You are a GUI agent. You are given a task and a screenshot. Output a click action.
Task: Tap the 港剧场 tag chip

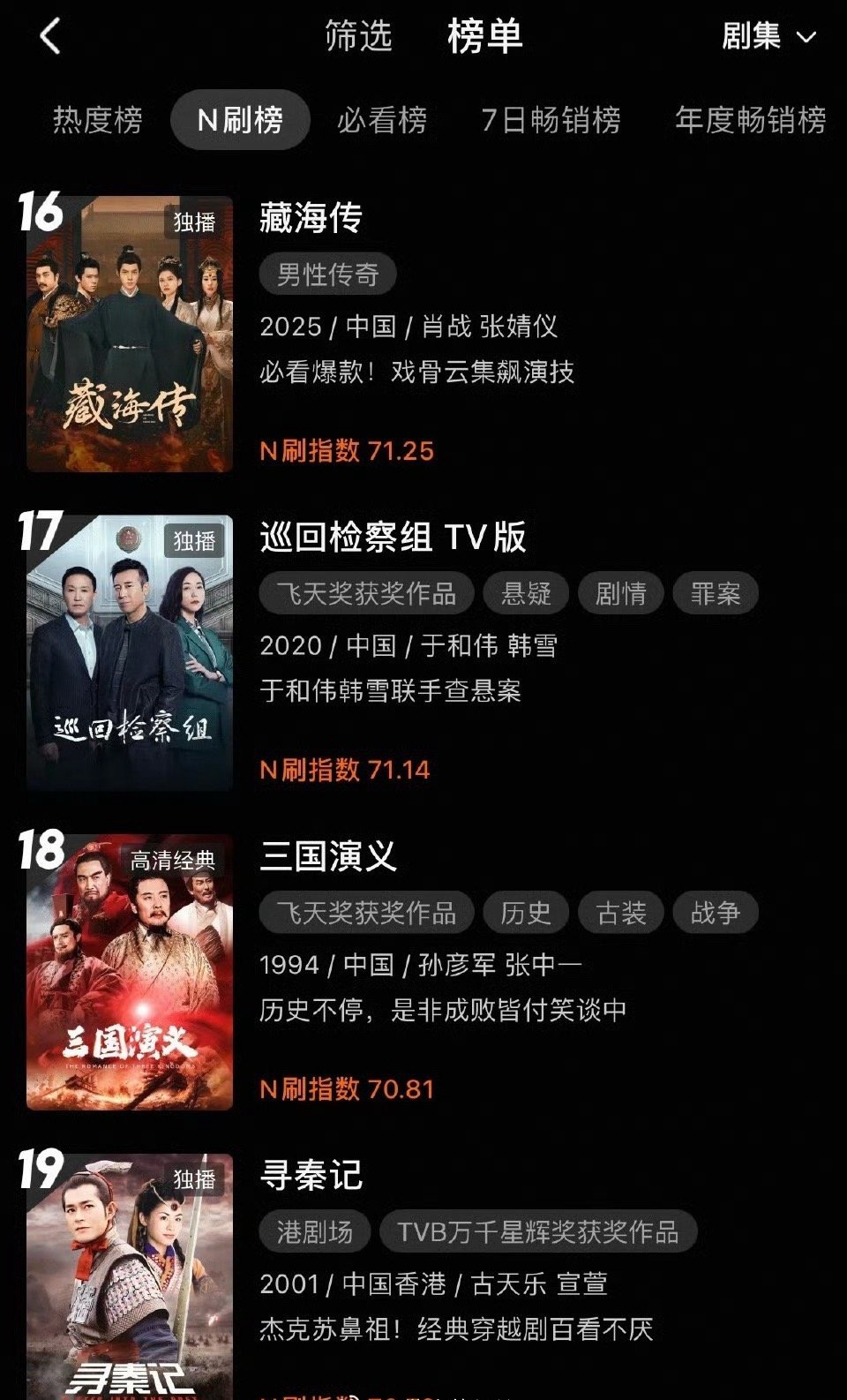[x=314, y=1231]
